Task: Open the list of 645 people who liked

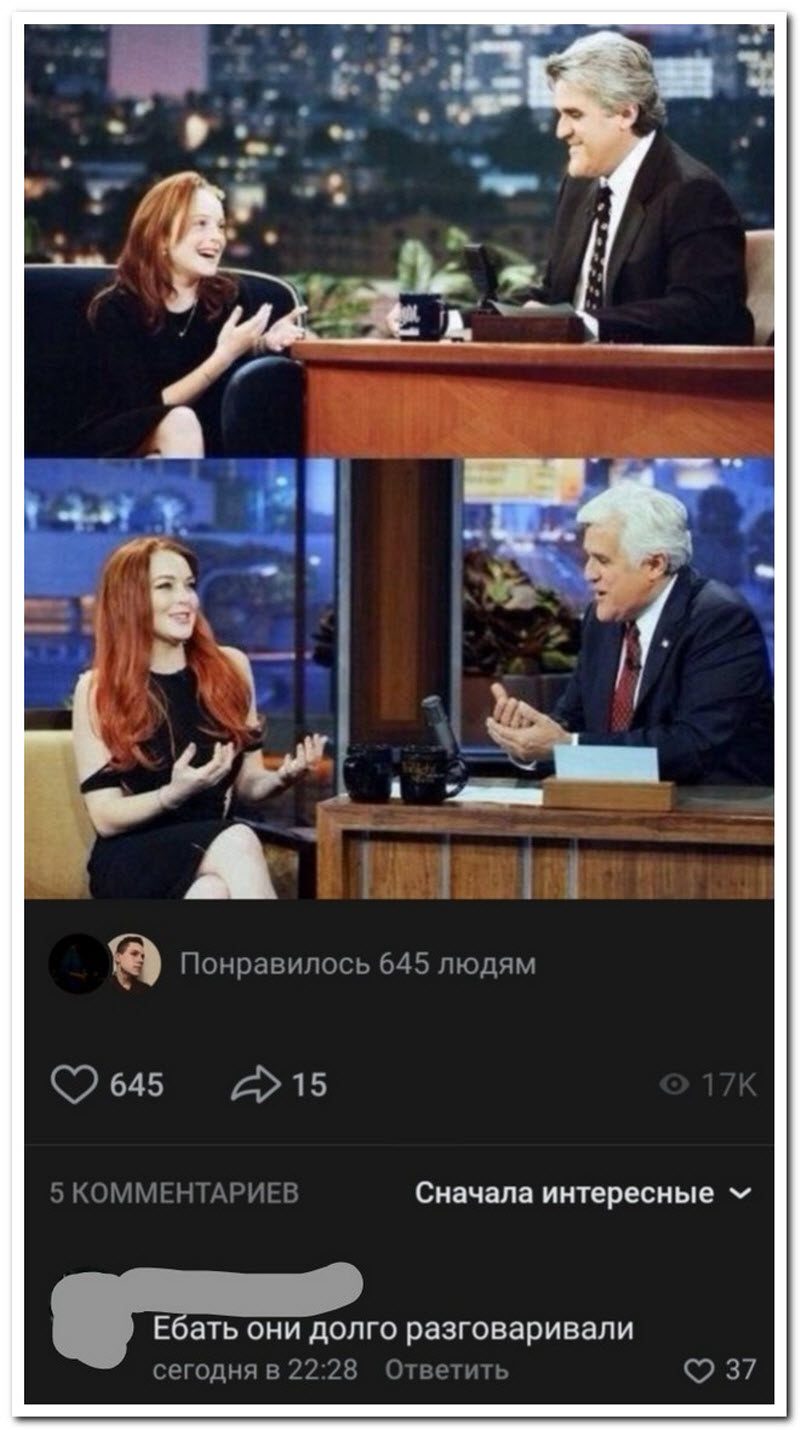Action: [357, 964]
